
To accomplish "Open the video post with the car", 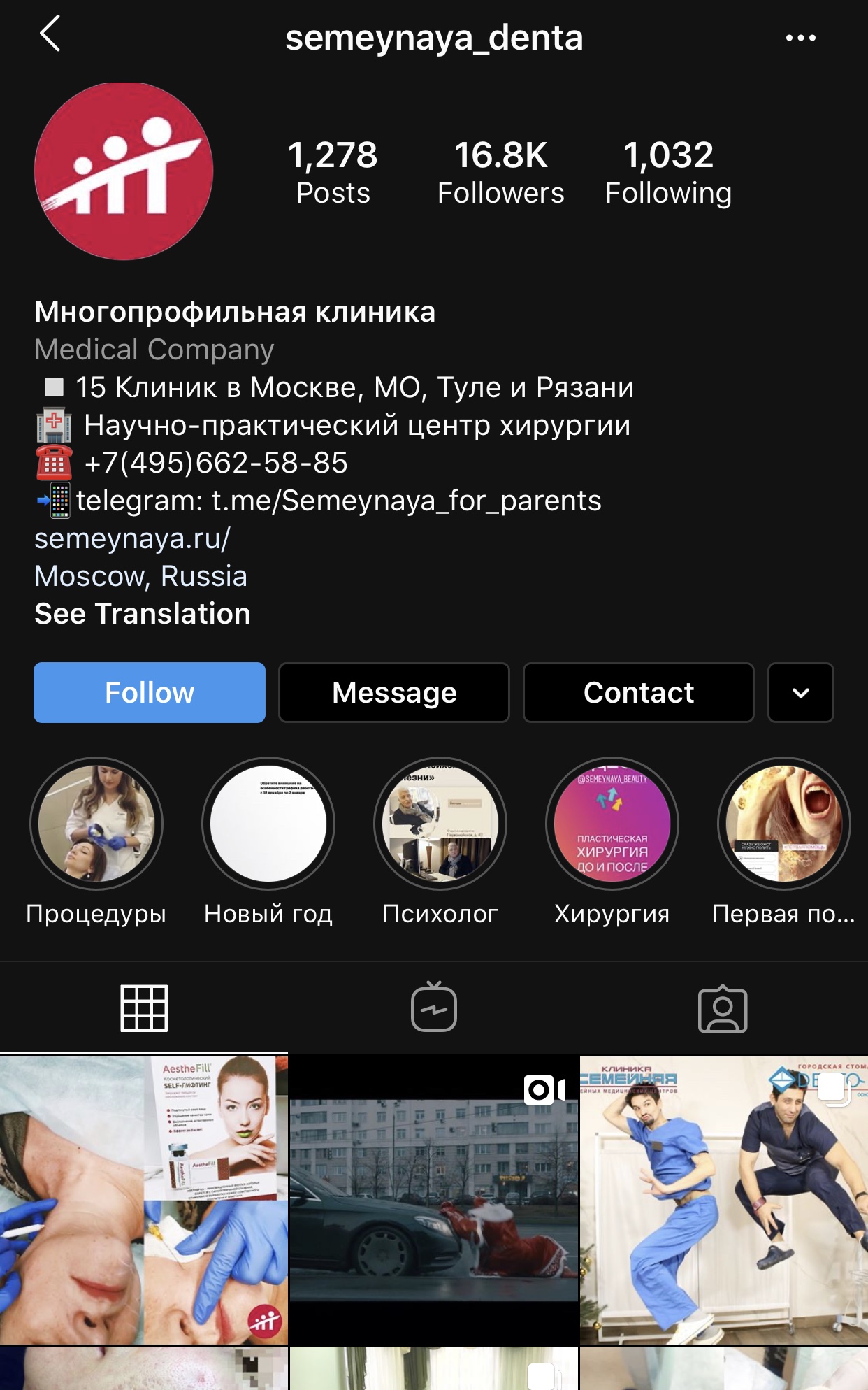I will pos(434,1200).
